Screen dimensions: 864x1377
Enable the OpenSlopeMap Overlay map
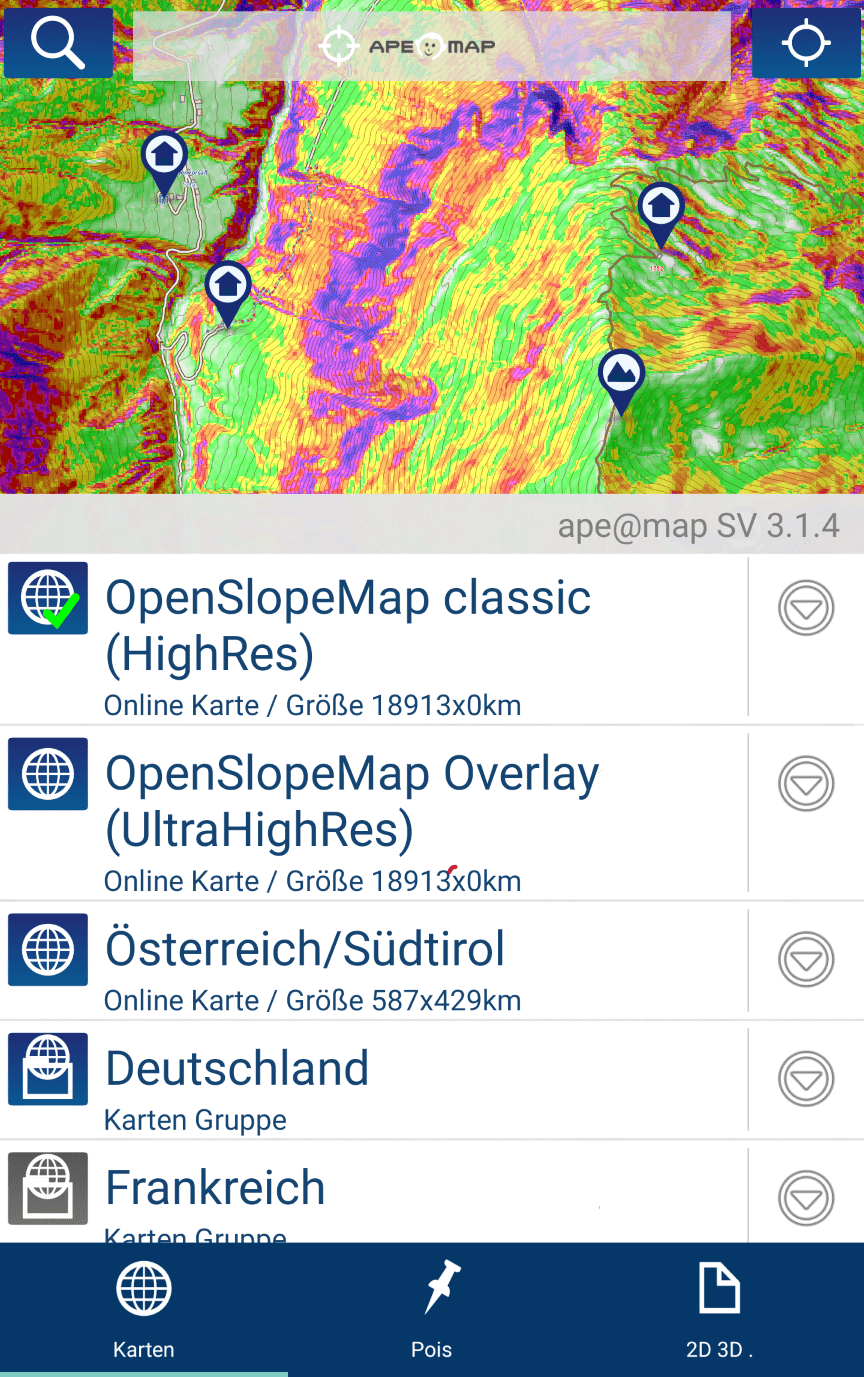click(350, 800)
